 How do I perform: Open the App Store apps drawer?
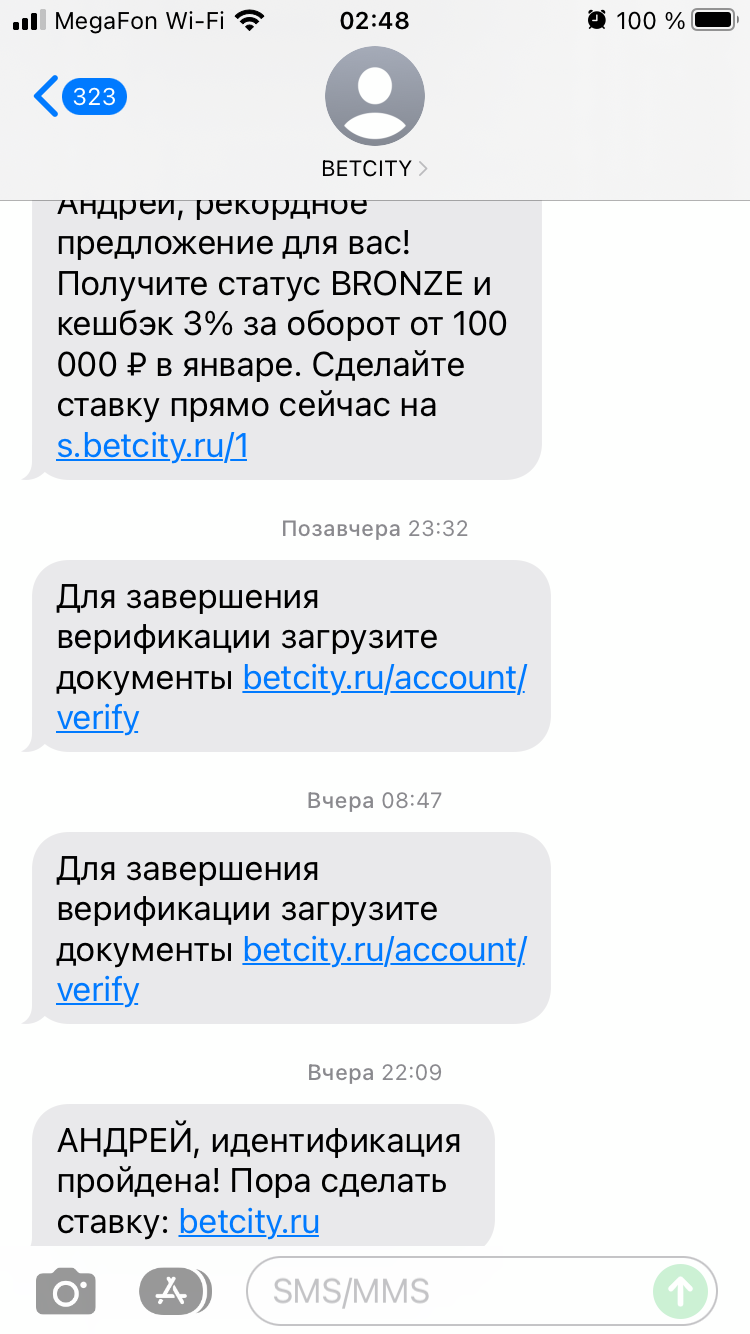(175, 1291)
